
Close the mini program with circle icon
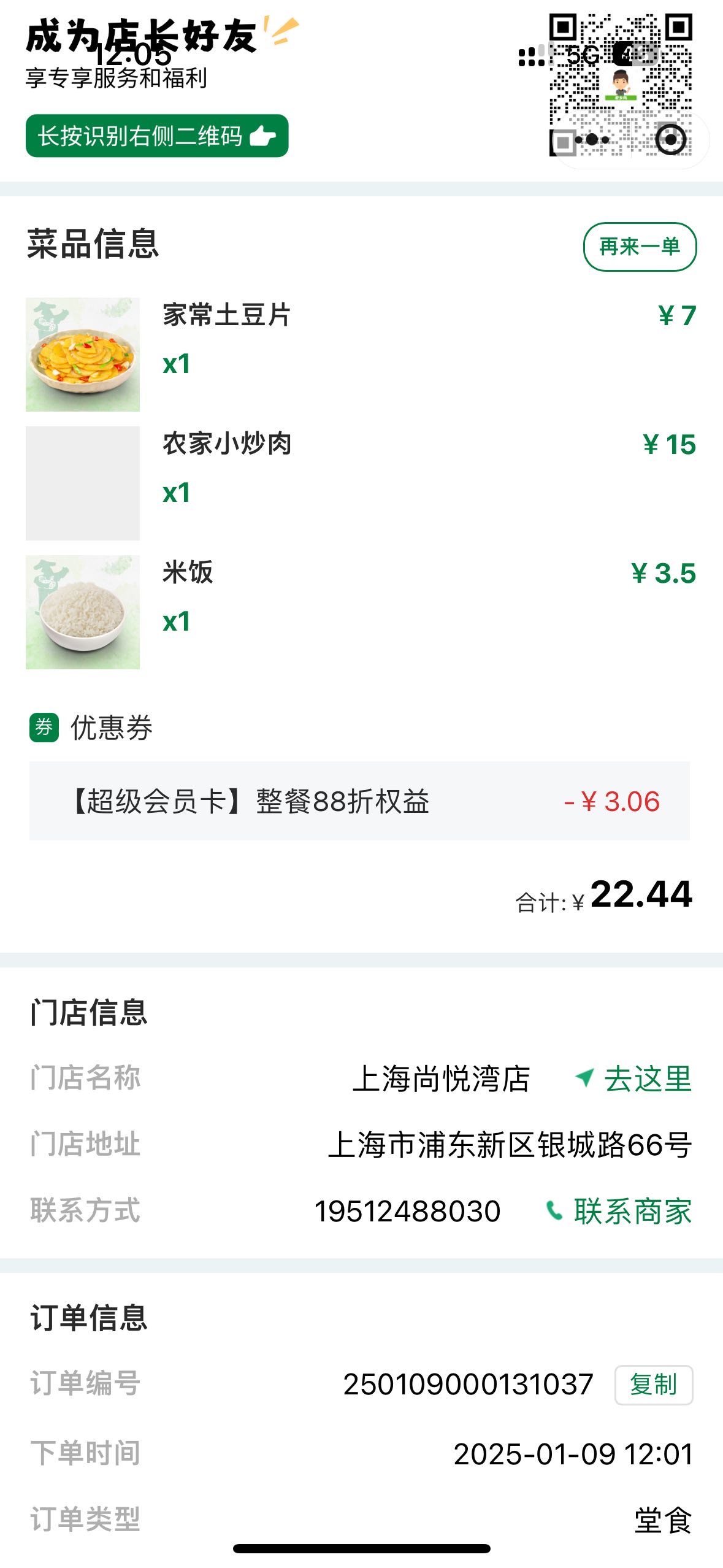click(671, 139)
